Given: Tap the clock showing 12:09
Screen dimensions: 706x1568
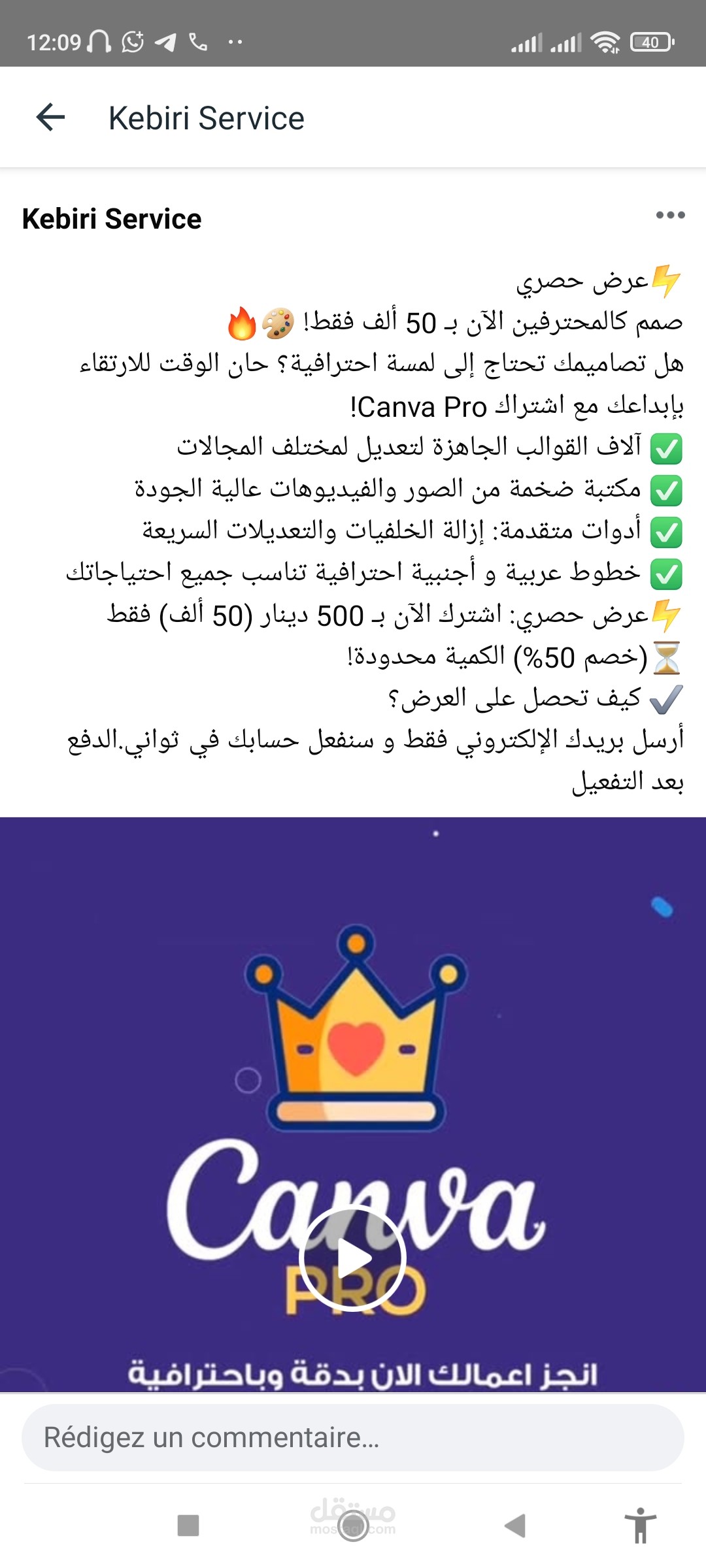Looking at the screenshot, I should click(x=54, y=41).
